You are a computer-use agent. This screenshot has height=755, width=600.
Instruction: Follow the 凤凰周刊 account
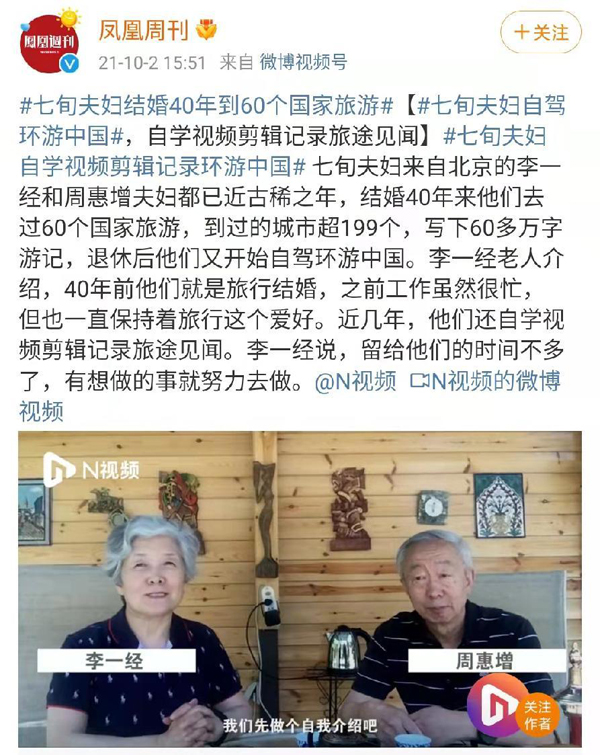(540, 32)
